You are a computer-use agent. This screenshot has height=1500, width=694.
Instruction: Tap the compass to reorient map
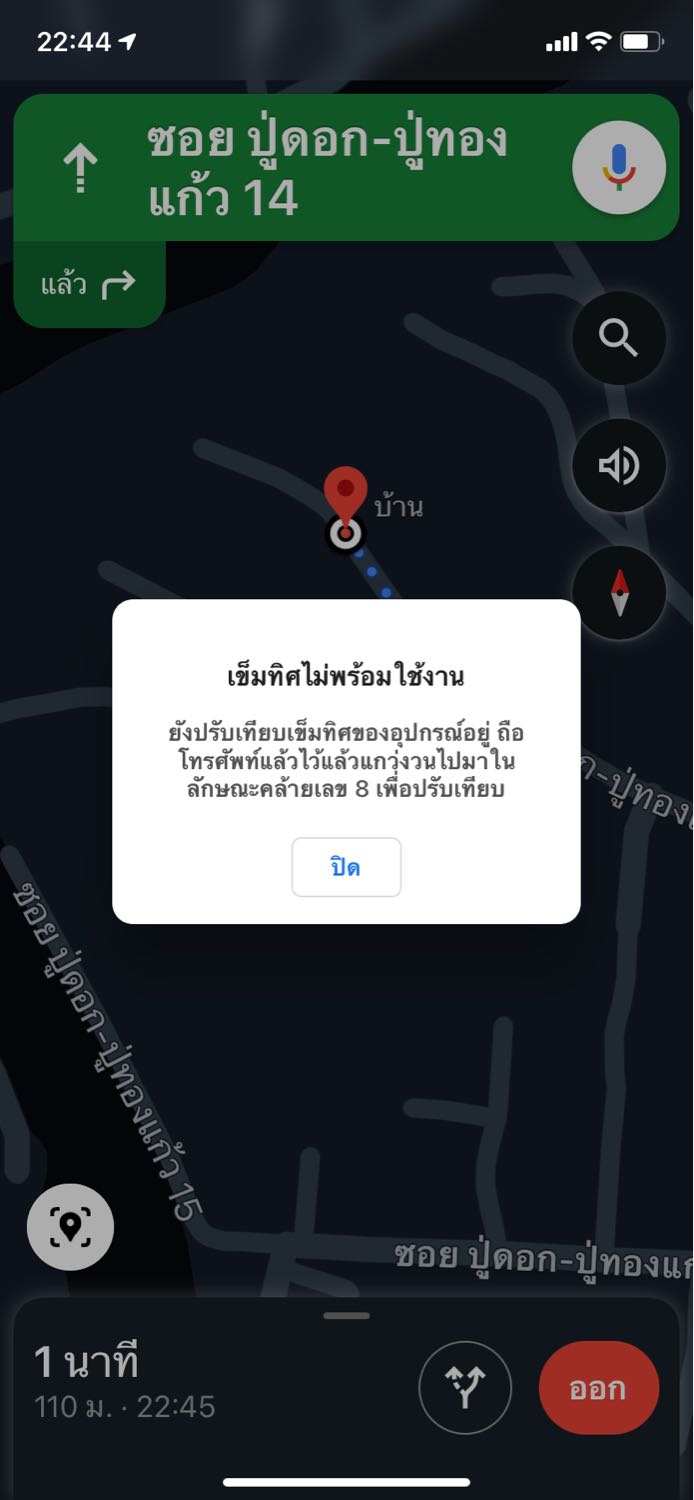pos(619,593)
